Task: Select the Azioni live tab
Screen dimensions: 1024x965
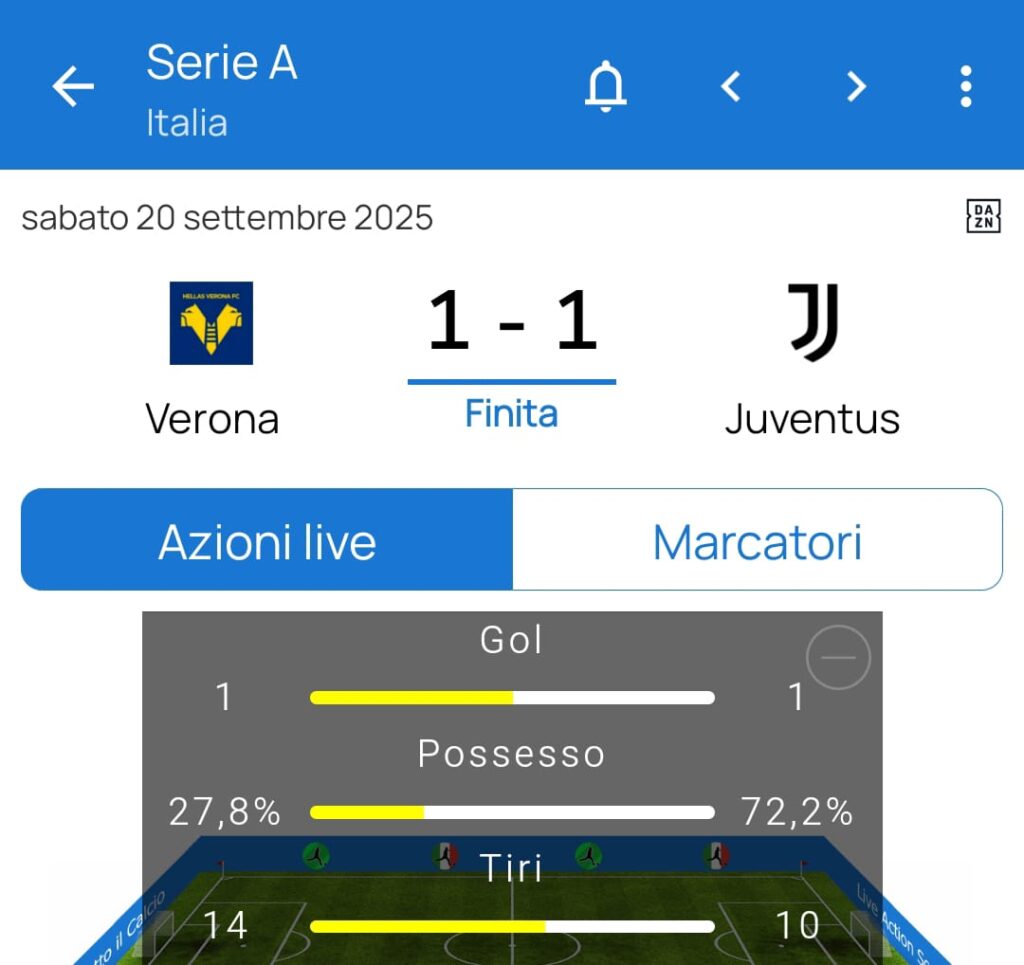Action: 267,541
